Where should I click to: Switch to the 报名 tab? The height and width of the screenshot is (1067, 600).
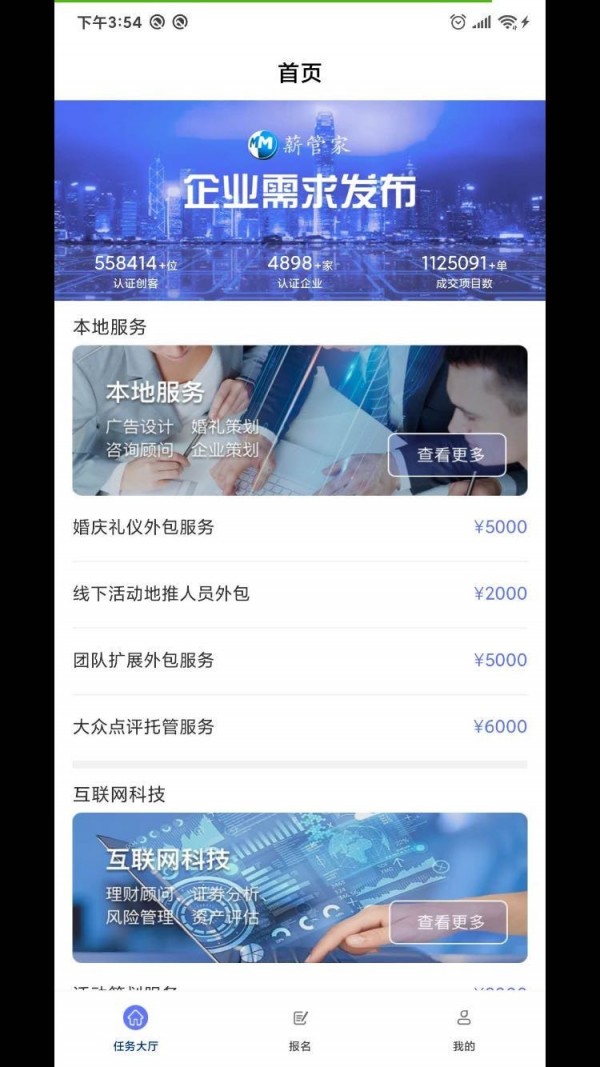[x=299, y=1029]
